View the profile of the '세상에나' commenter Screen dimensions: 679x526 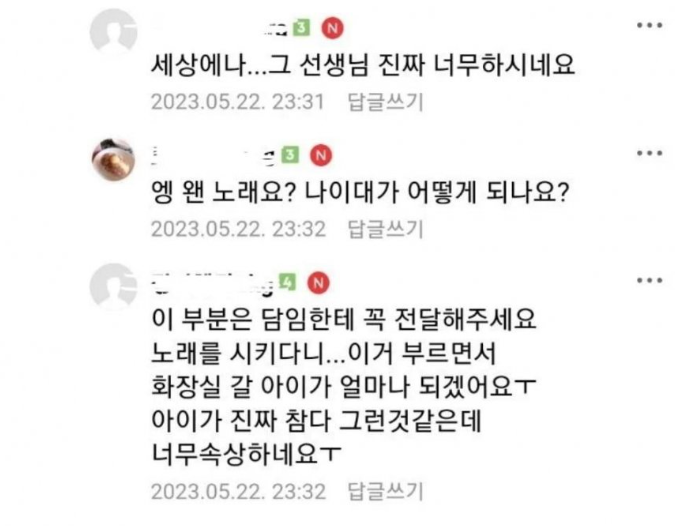[x=112, y=32]
